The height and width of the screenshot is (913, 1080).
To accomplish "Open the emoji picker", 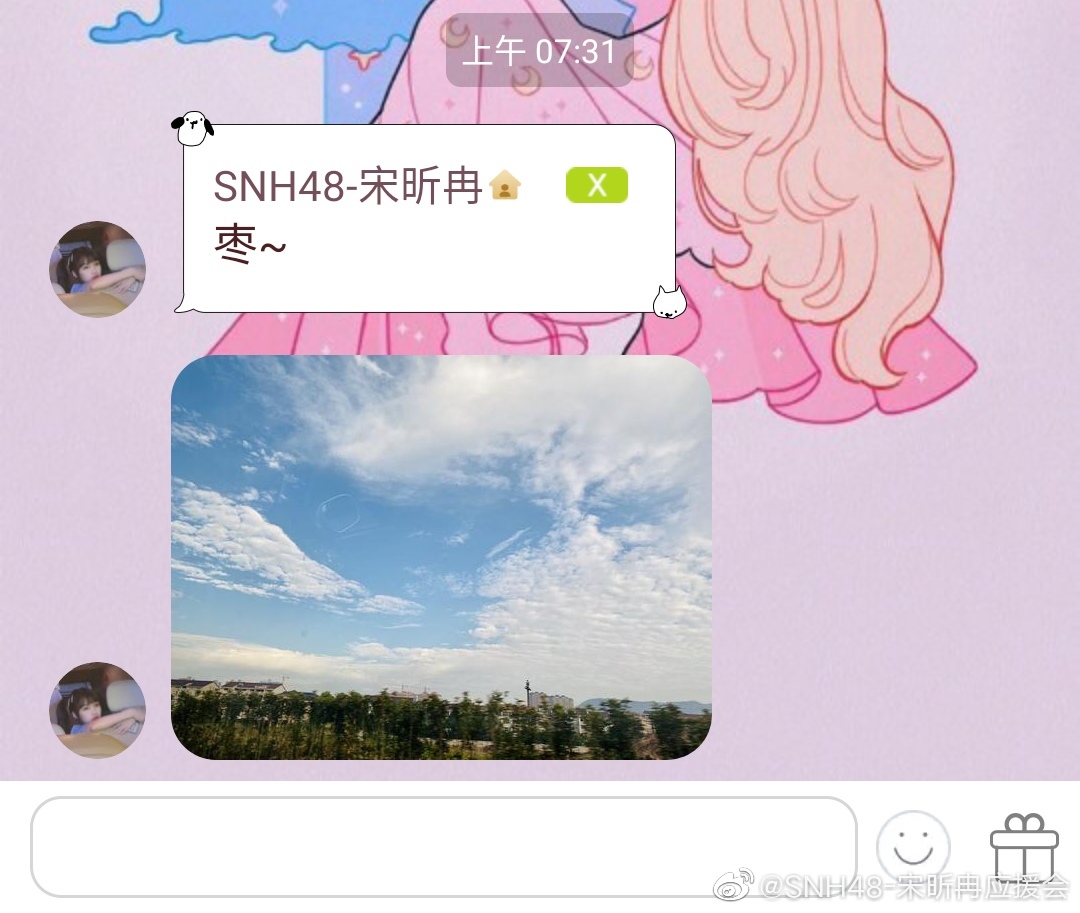I will (x=912, y=846).
